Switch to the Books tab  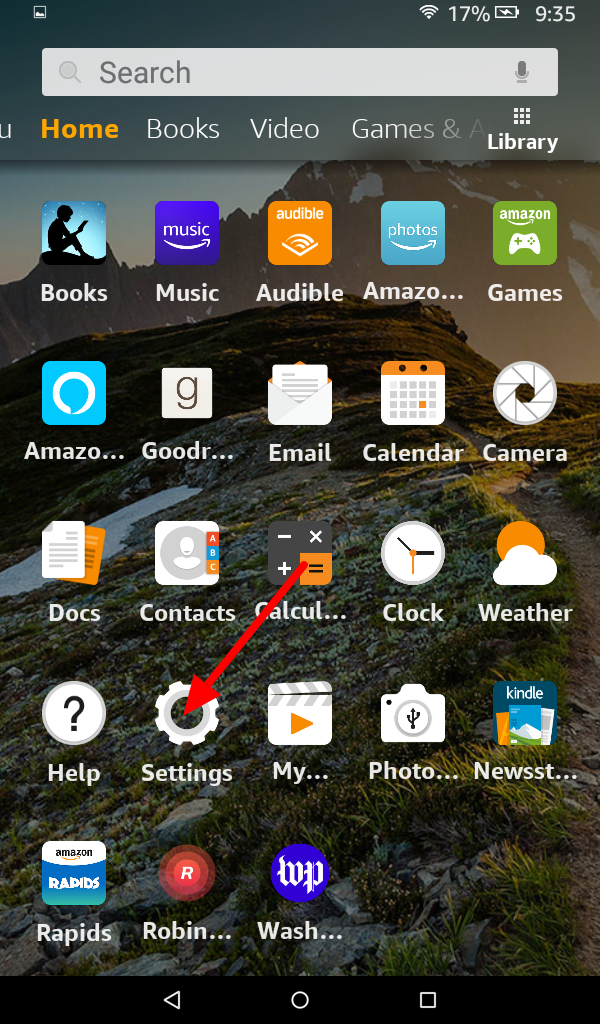(x=182, y=129)
